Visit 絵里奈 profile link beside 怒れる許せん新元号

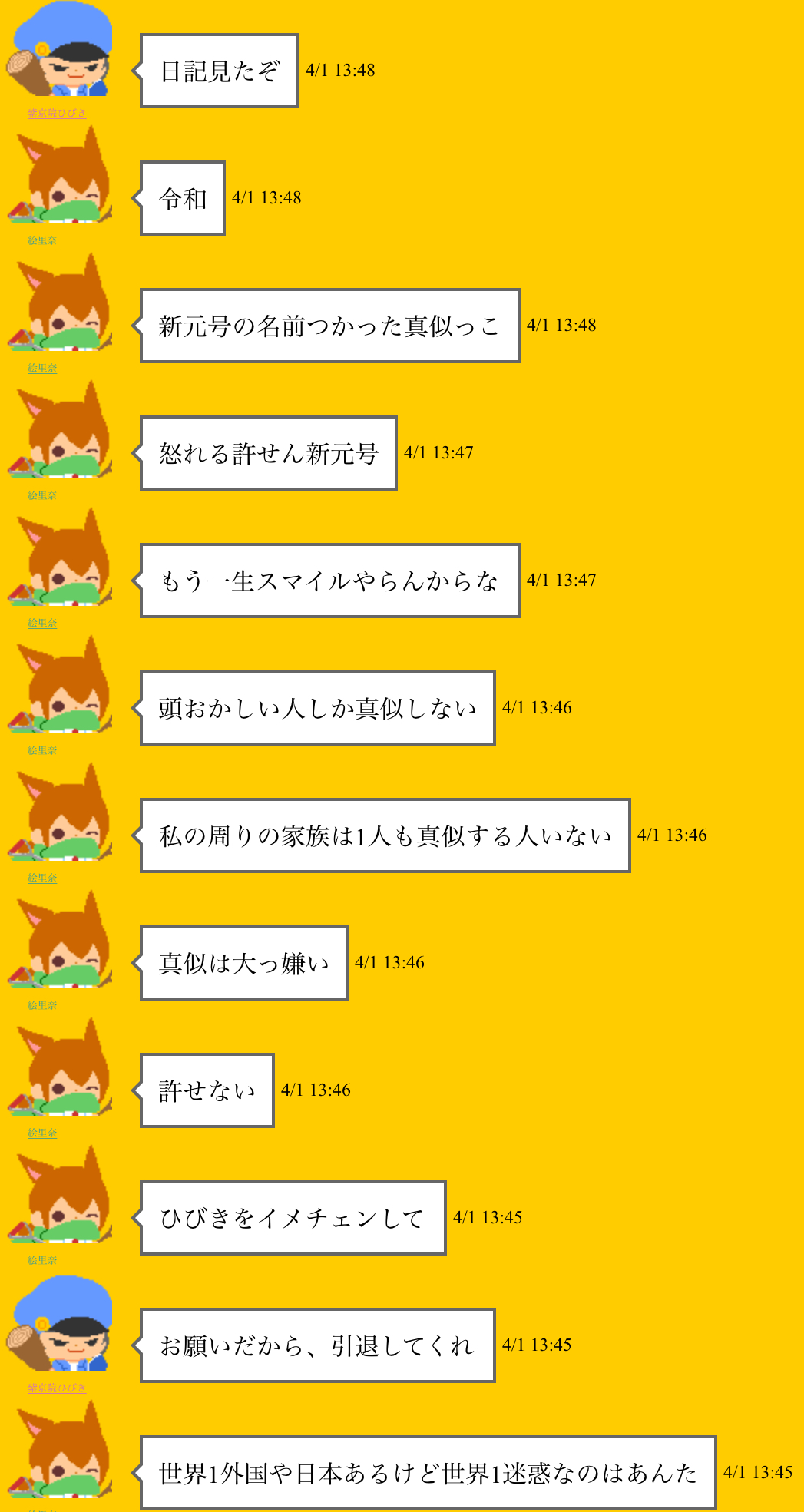pyautogui.click(x=42, y=495)
